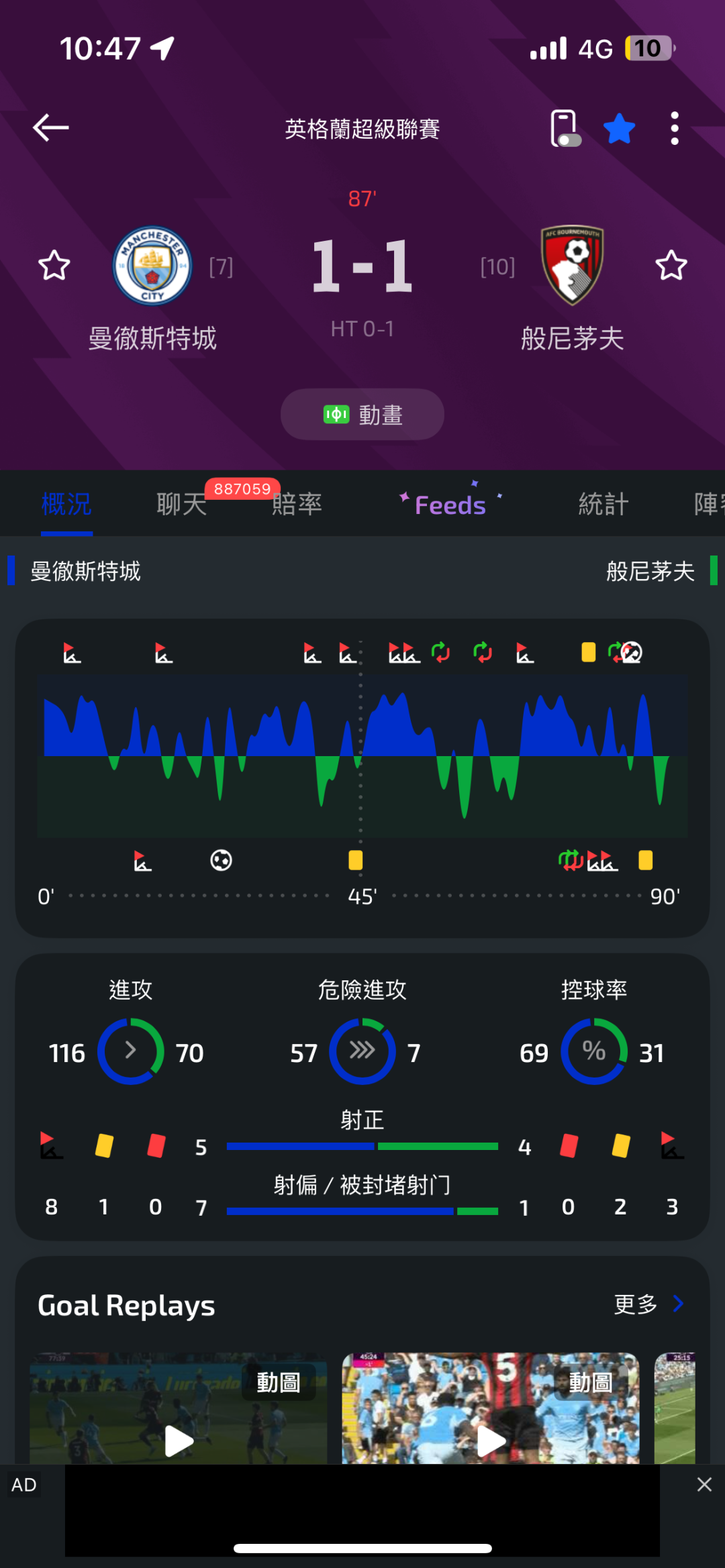
Task: Favorite 曼徹斯特城 with its star icon
Action: pos(54,266)
